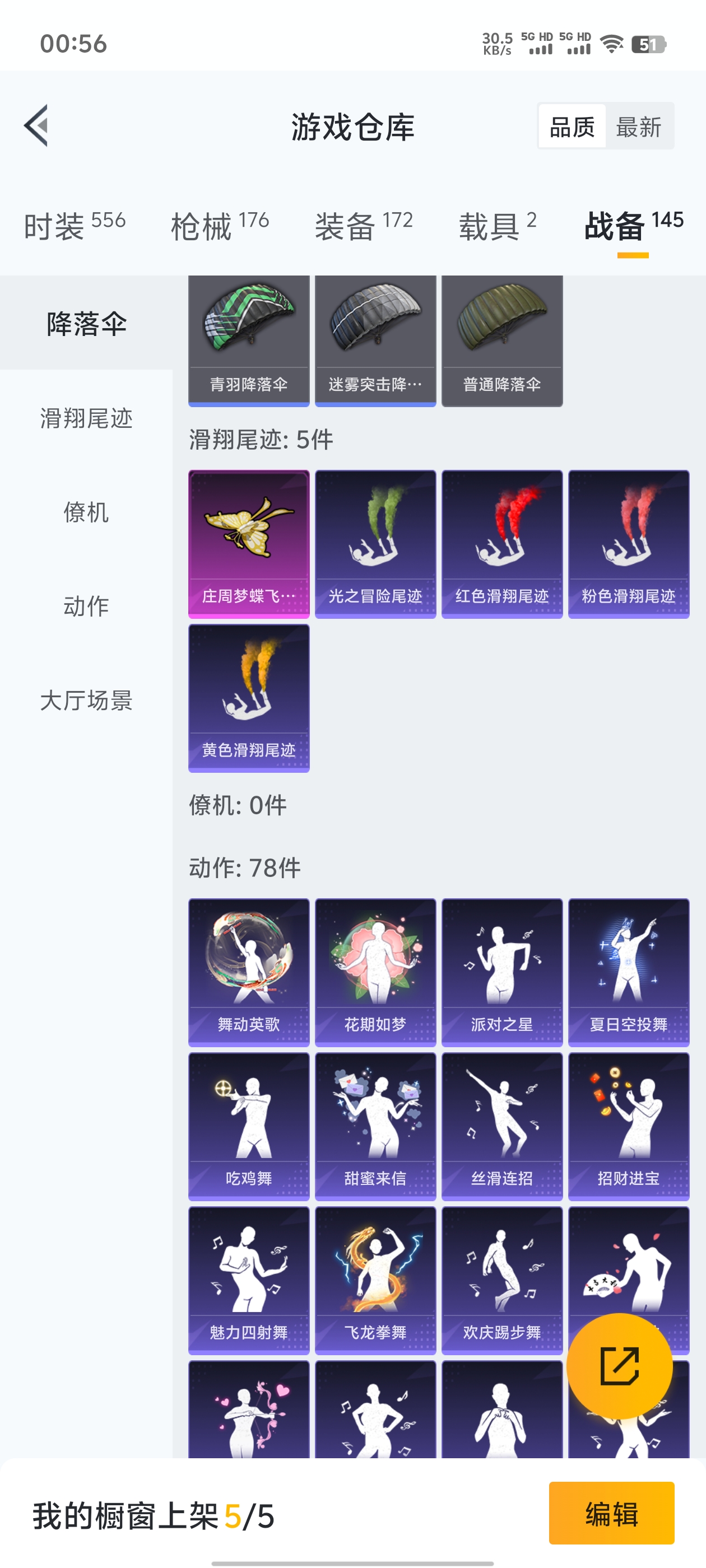Sort the warehouse by 最新

tap(638, 127)
